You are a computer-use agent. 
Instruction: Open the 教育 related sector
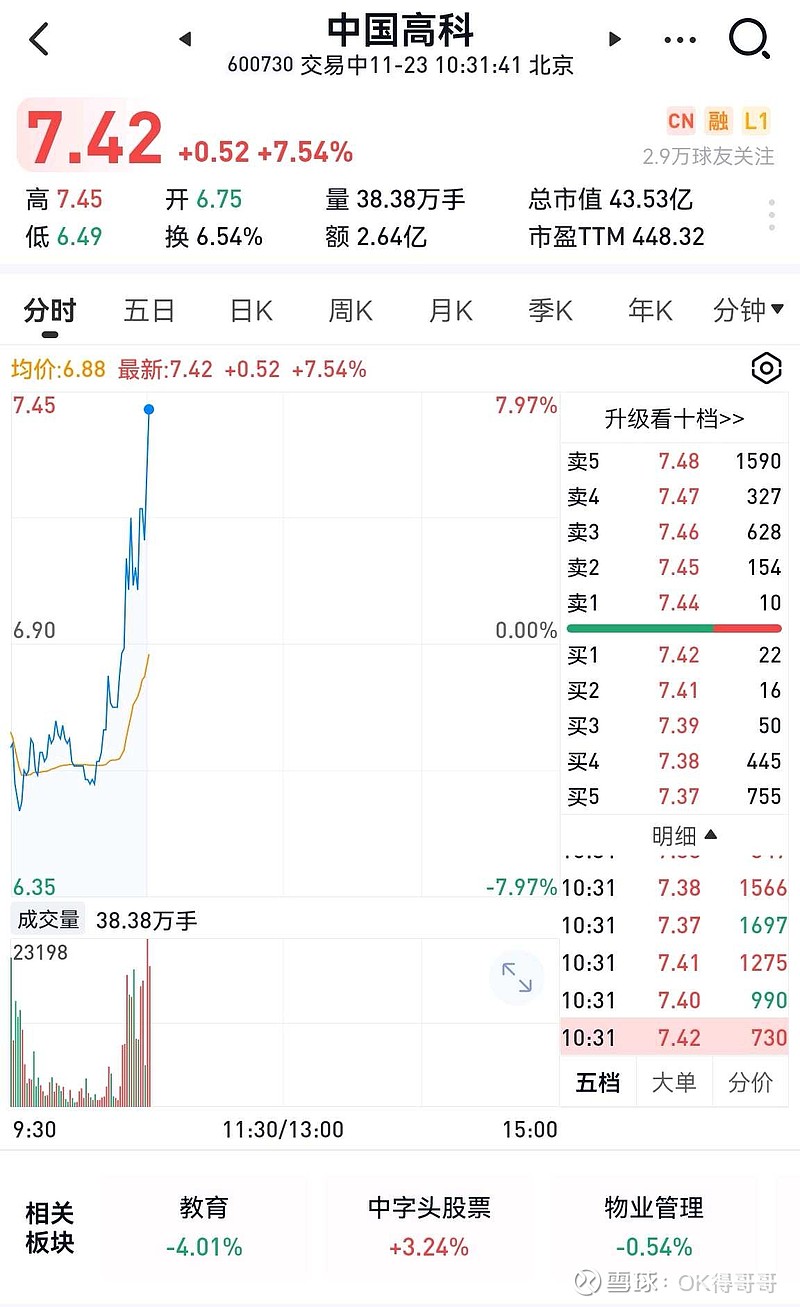coord(204,1227)
